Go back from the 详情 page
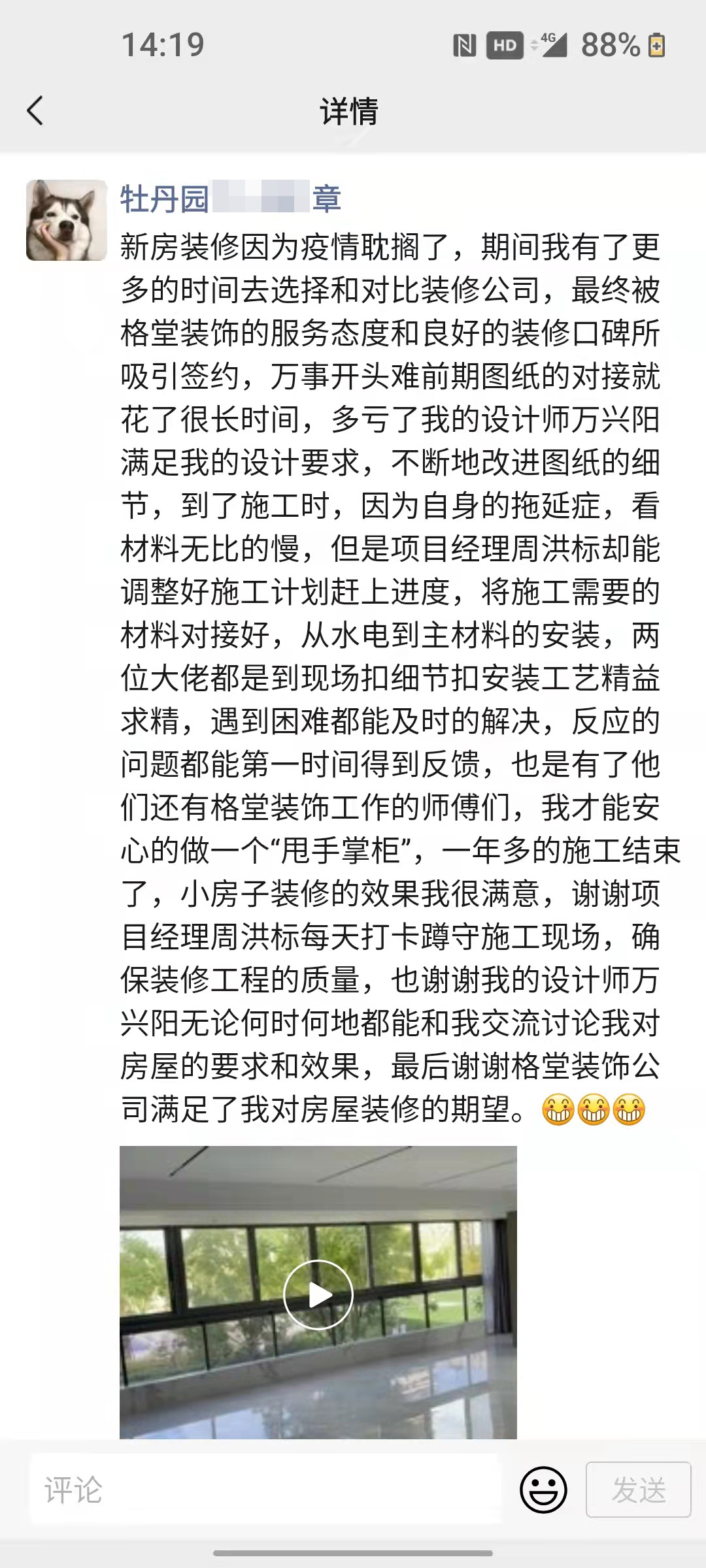Screen dimensions: 706x1568 coord(35,110)
